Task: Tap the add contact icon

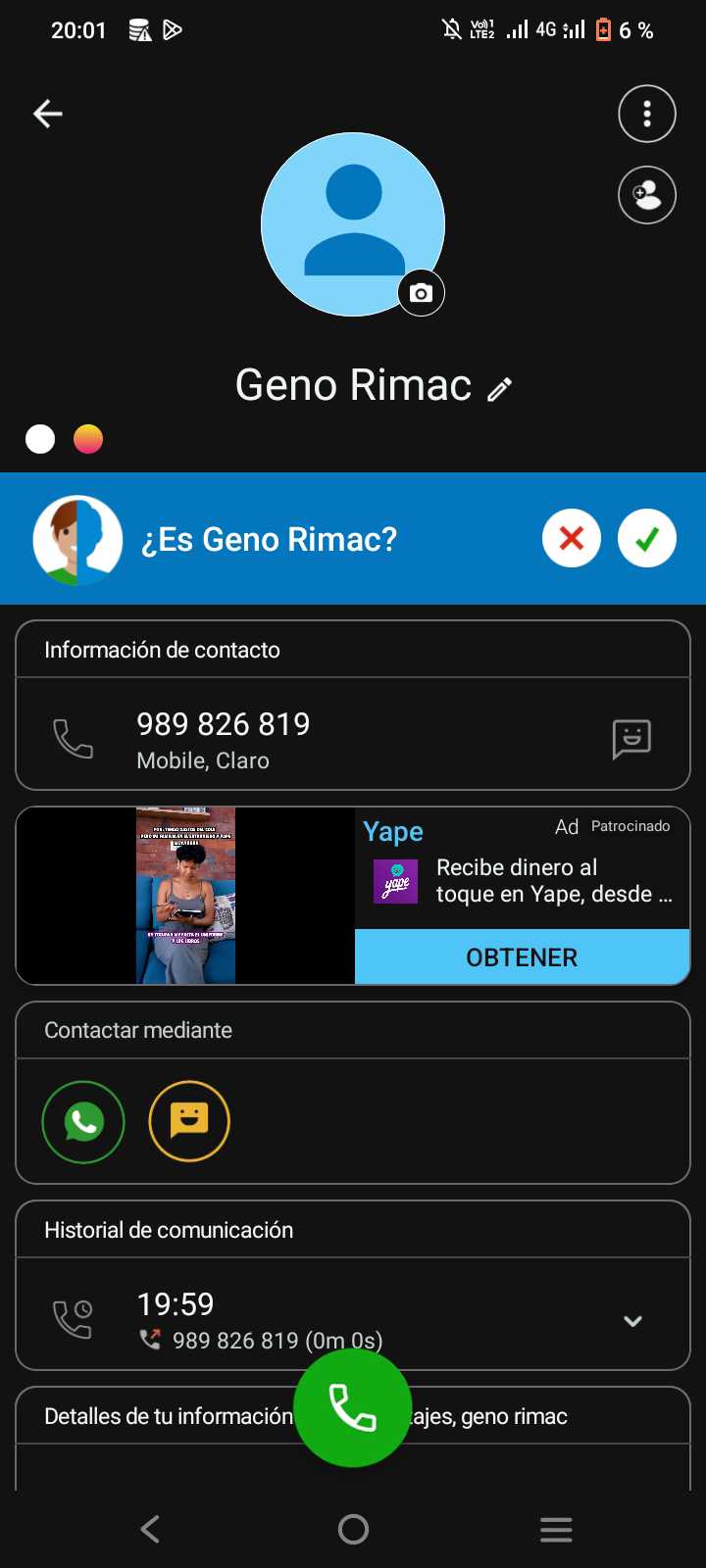Action: [x=646, y=196]
